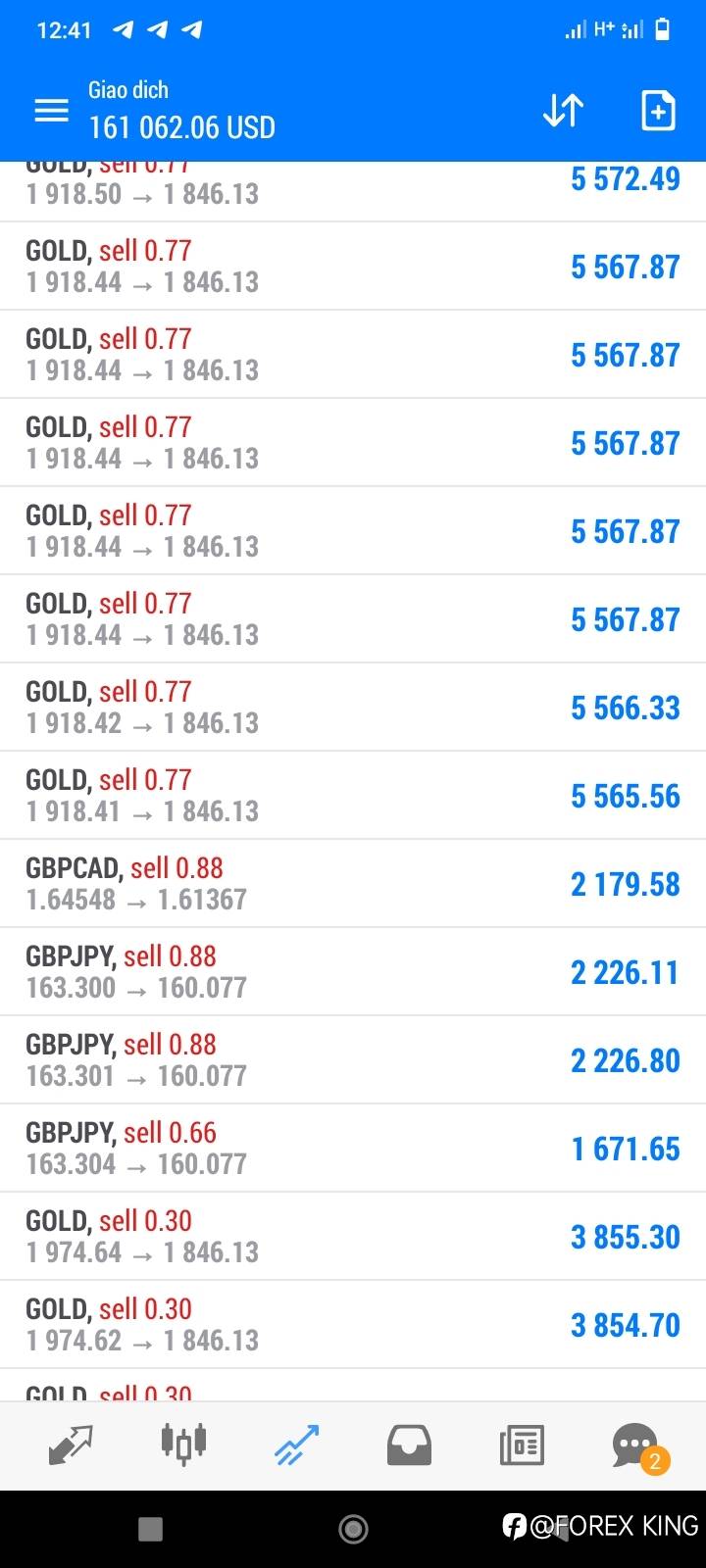Switch to the Quotes tab with arrows icon
The height and width of the screenshot is (1568, 706).
(x=71, y=1445)
